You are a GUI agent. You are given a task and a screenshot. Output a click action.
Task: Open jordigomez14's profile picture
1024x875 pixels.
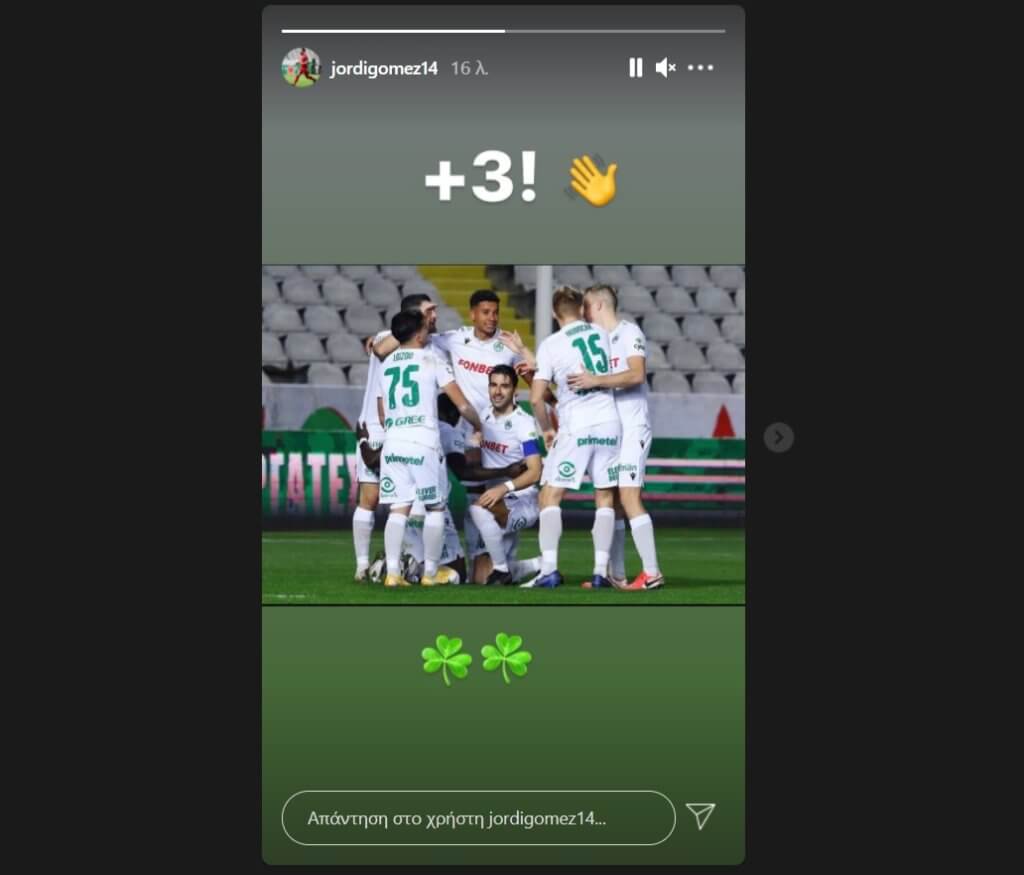[x=301, y=67]
